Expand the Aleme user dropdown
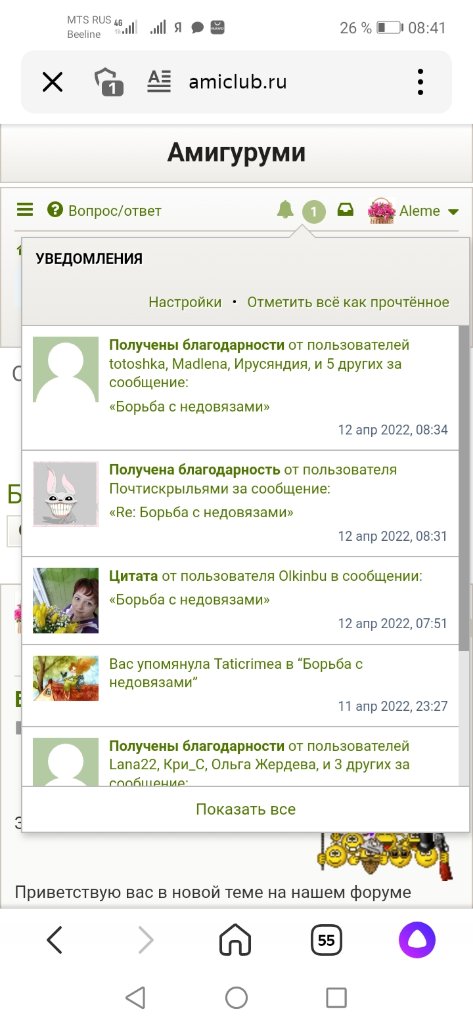This screenshot has height=1024, width=473. coord(414,212)
